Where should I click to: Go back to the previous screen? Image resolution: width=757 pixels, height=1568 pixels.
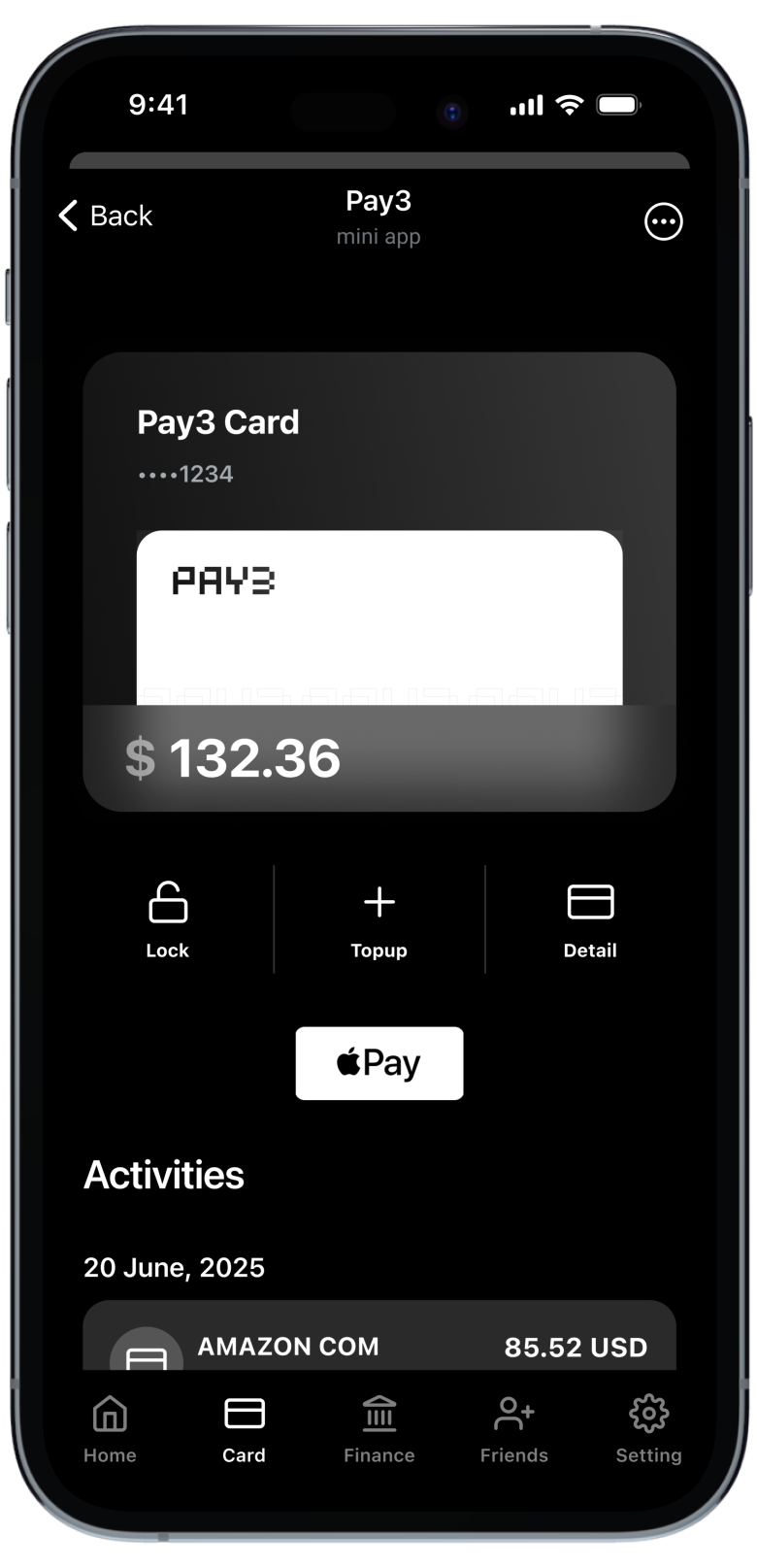(106, 216)
